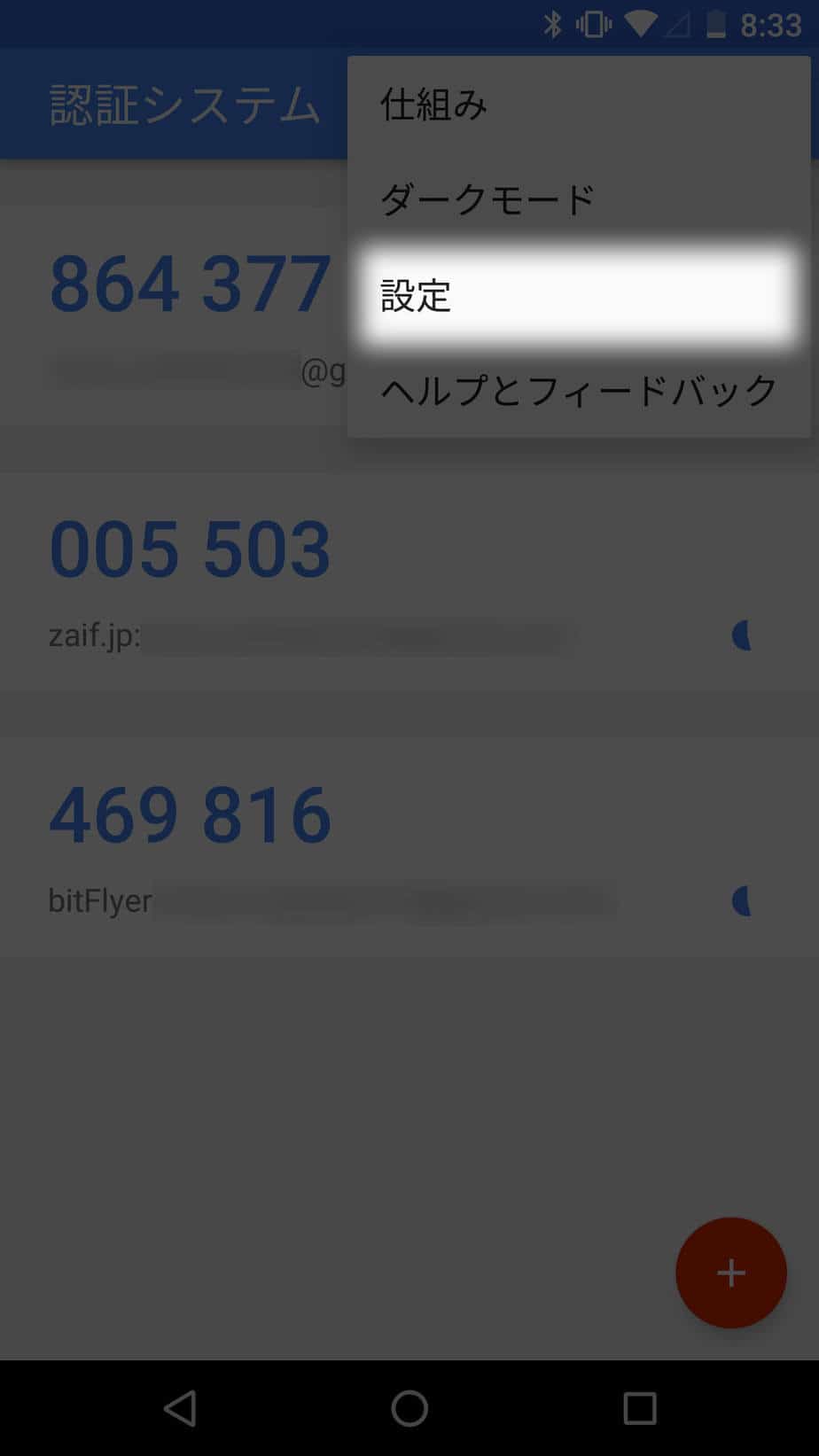Select the zaif.jp code 005 503

pyautogui.click(x=191, y=549)
